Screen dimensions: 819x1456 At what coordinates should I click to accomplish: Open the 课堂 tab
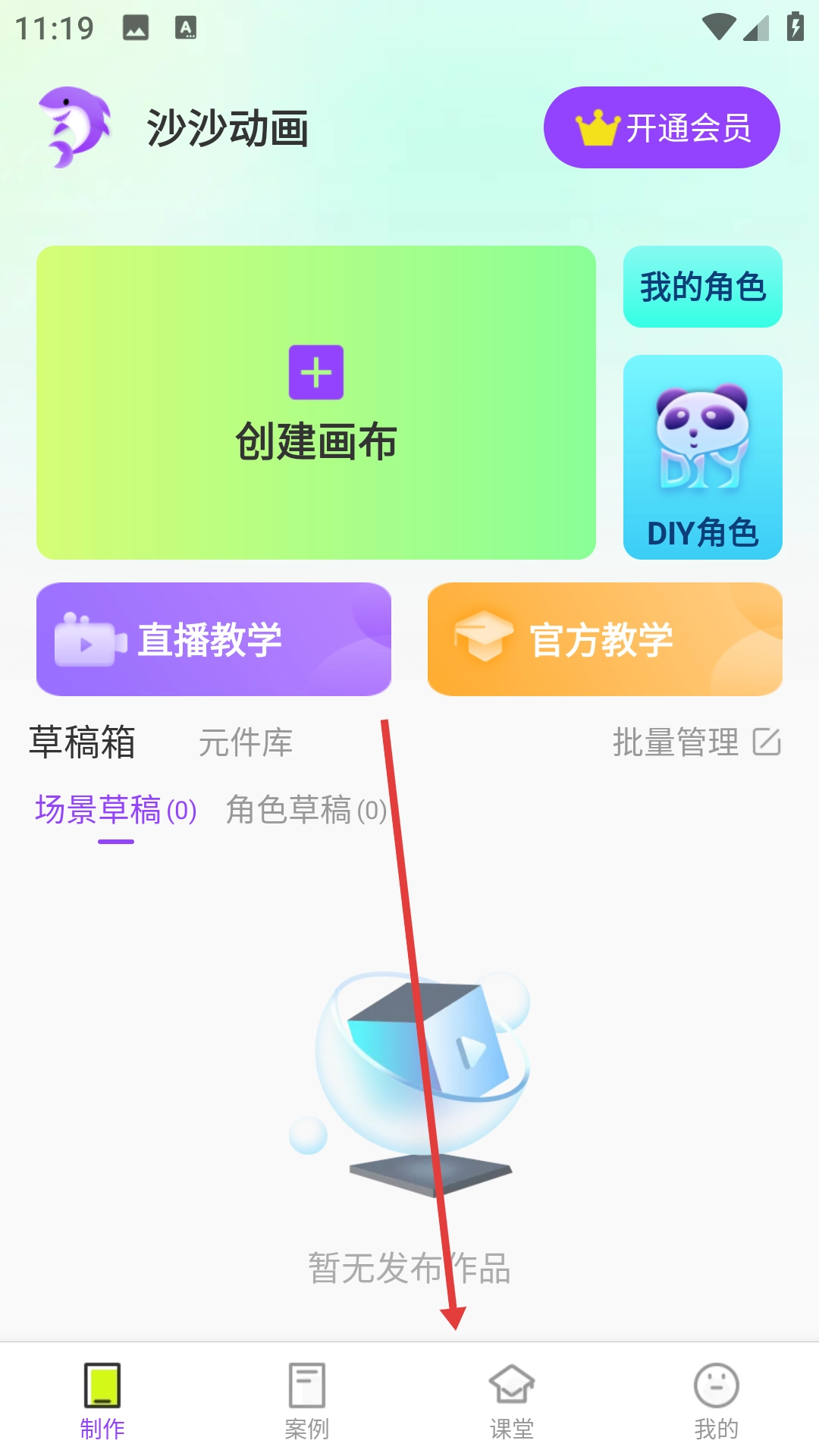tap(512, 1401)
